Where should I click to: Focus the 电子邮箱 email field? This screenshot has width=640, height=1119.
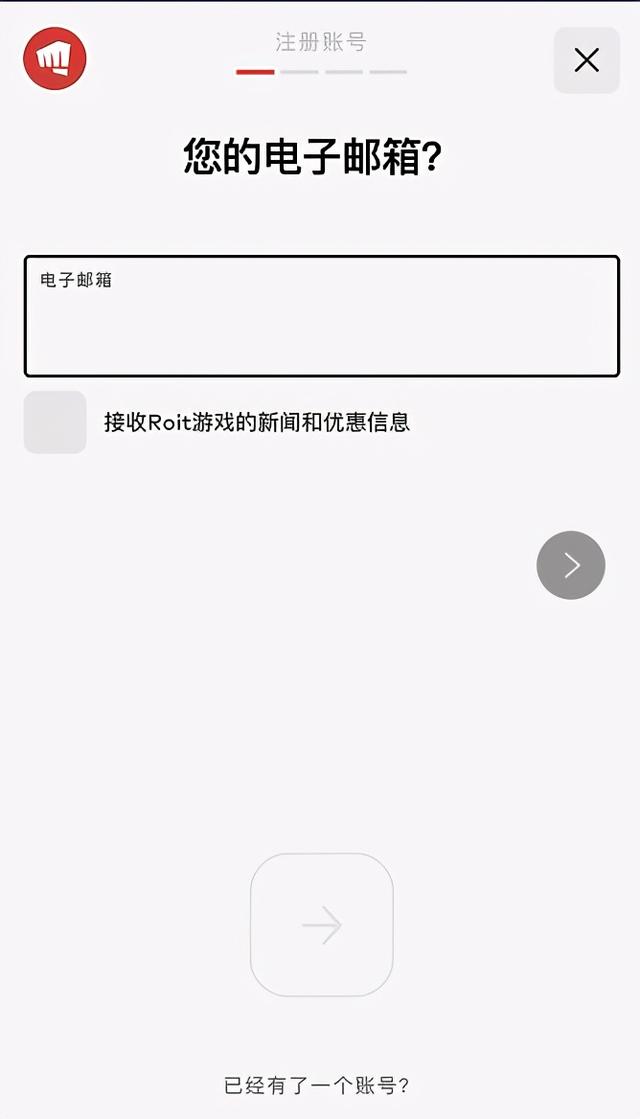click(x=321, y=317)
